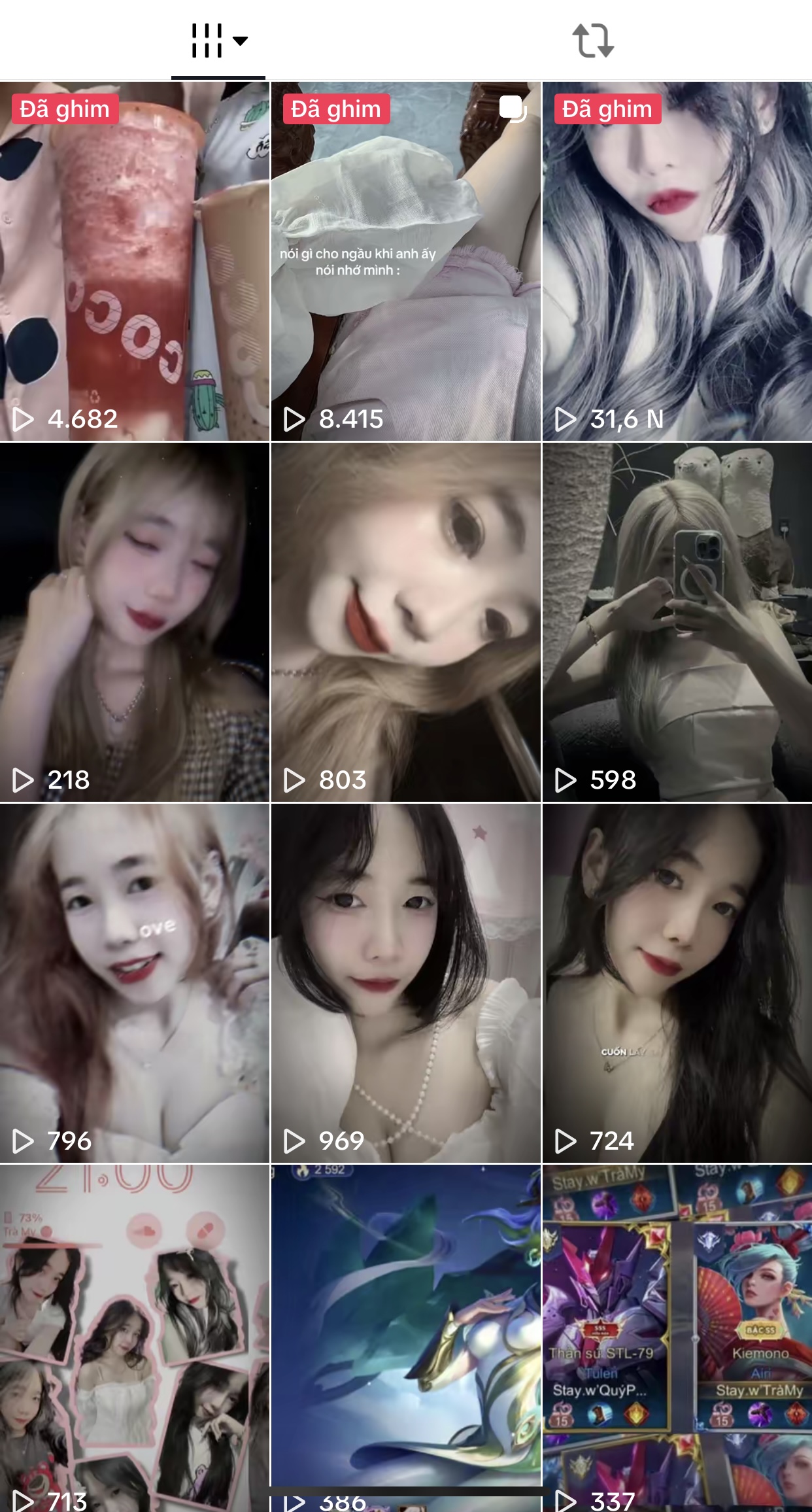Open the videos grid tab dropdown
The height and width of the screenshot is (1512, 812).
tap(218, 41)
